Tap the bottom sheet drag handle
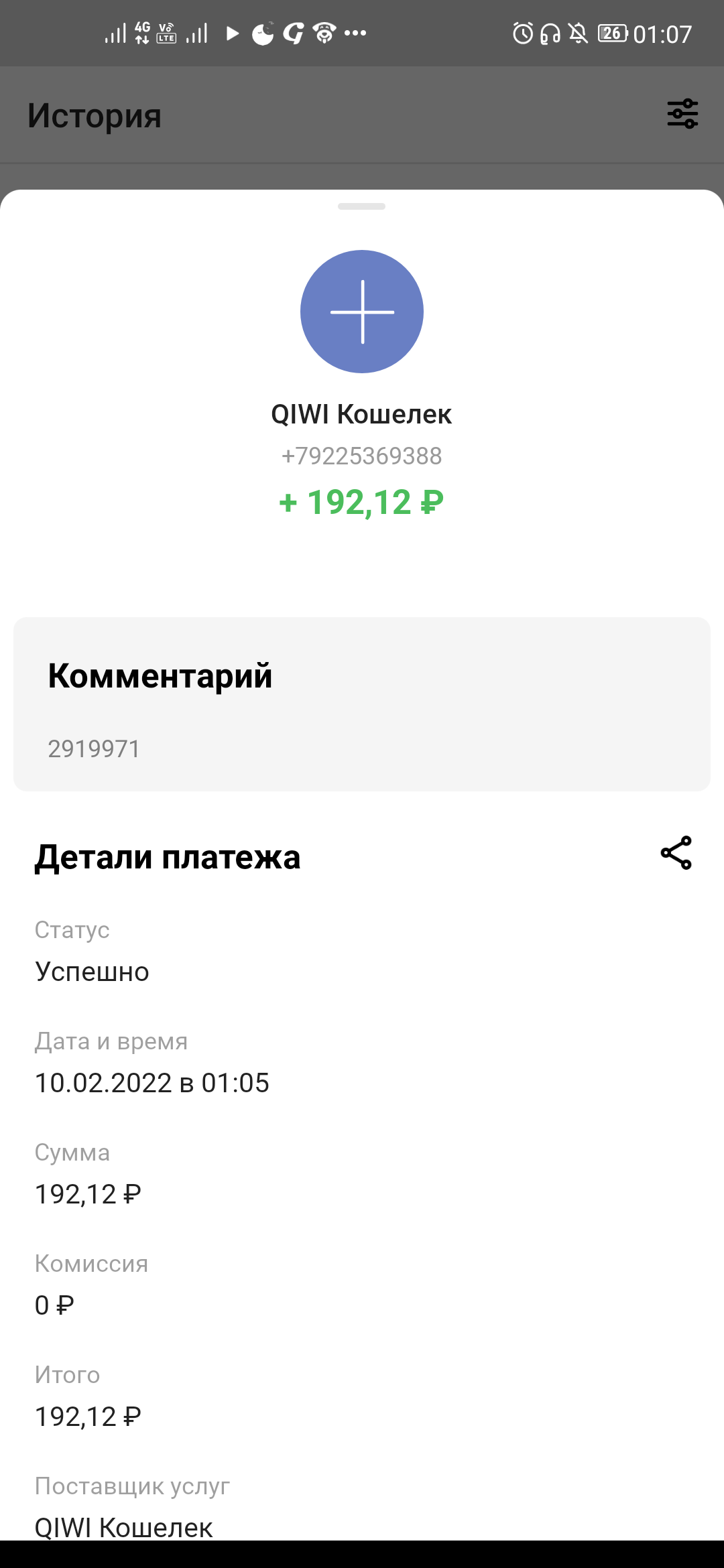Screen dimensions: 724x1568 coord(362,206)
